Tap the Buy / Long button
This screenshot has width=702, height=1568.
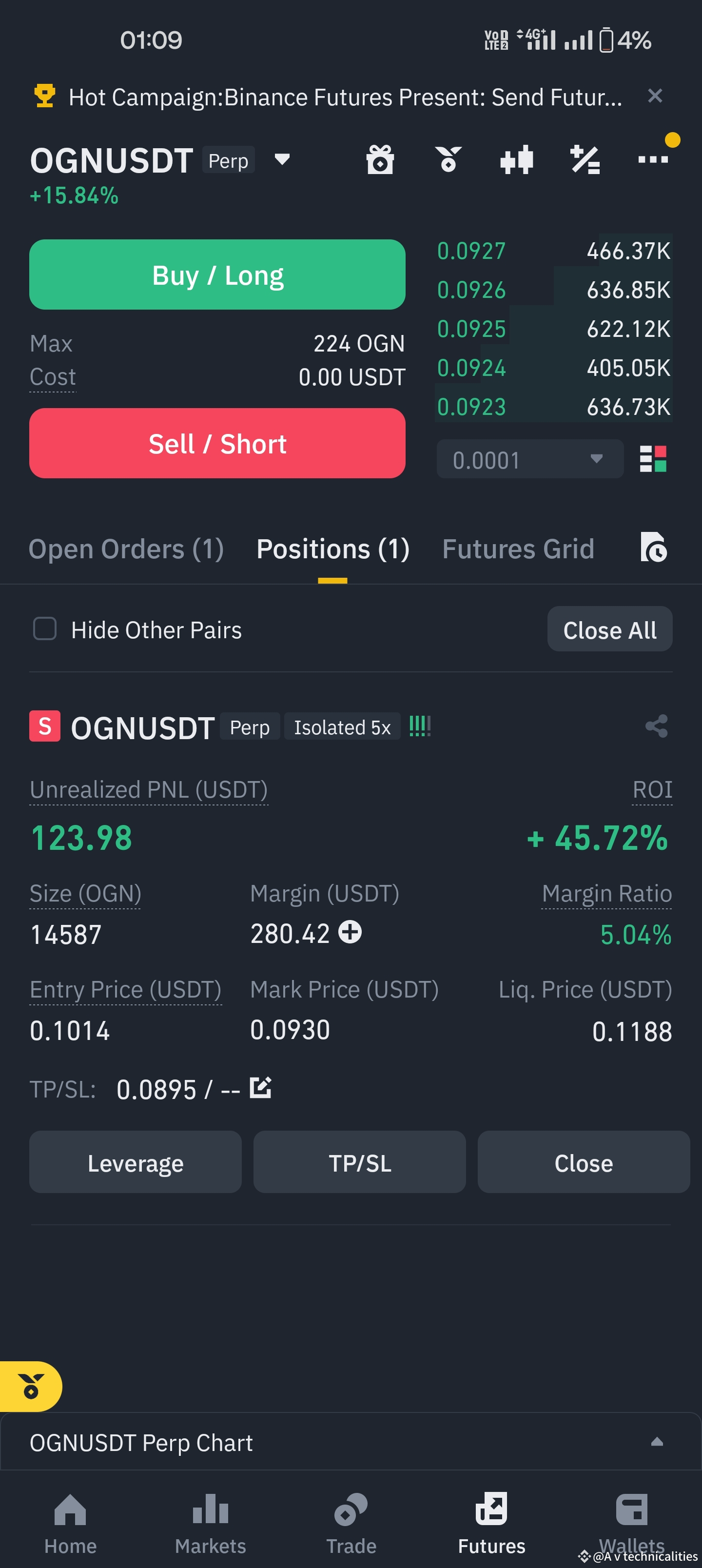pos(217,274)
